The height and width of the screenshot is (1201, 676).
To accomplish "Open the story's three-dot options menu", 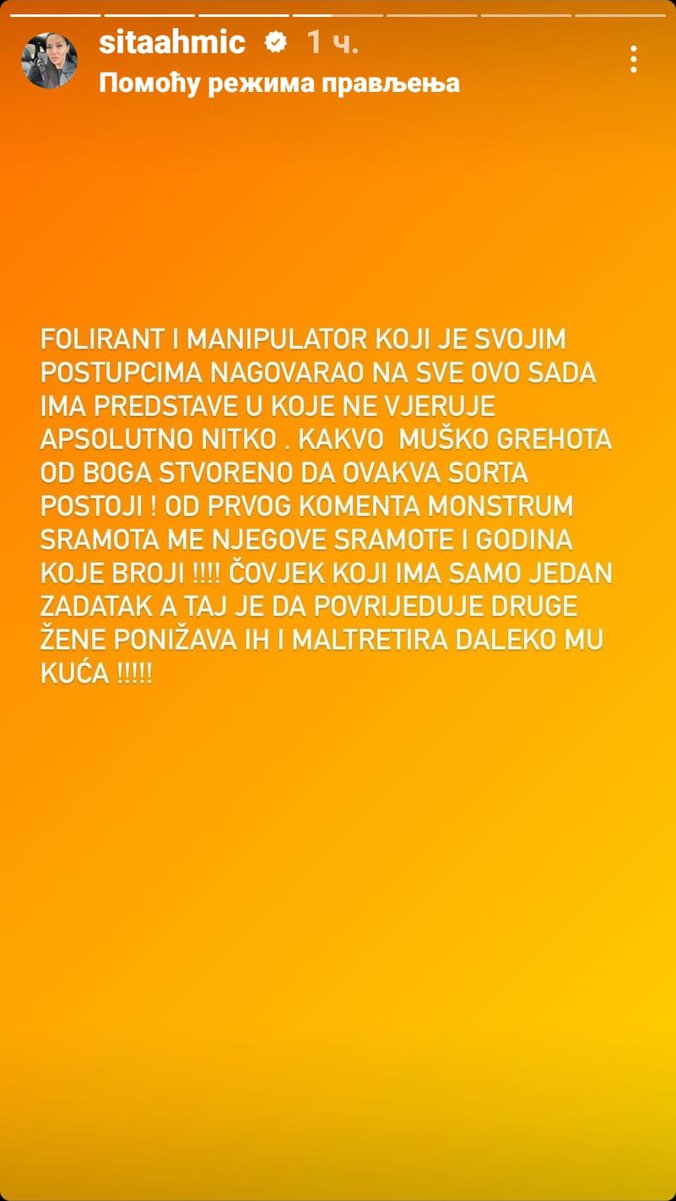I will (633, 59).
